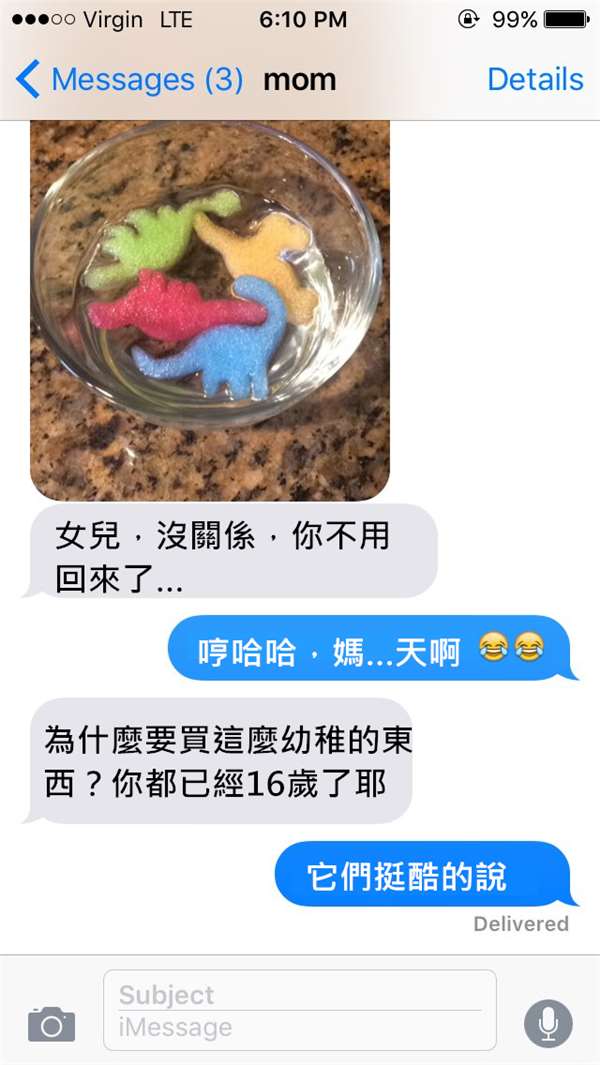600x1065 pixels.
Task: Tap the Subject field
Action: click(x=300, y=994)
